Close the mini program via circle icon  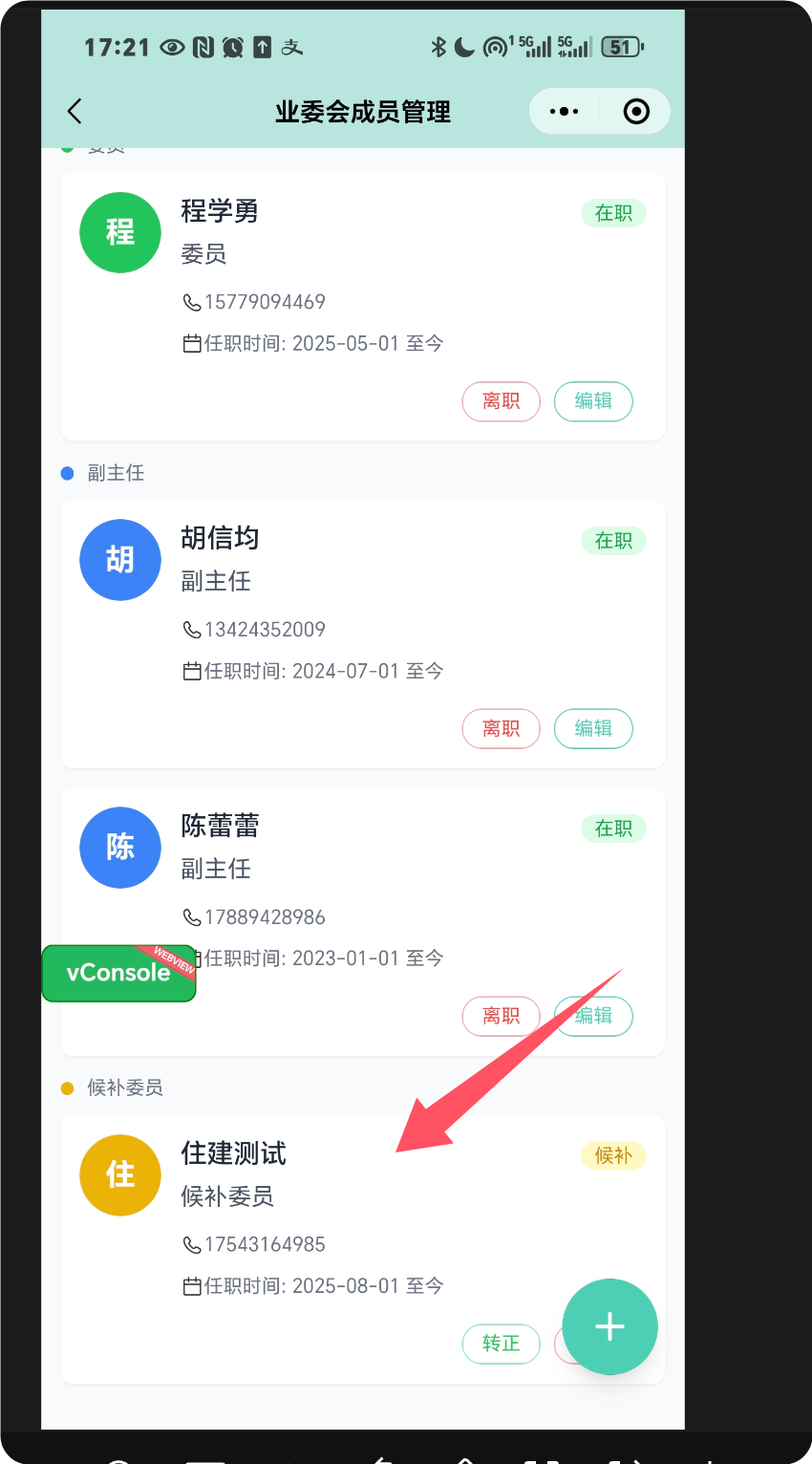(636, 112)
